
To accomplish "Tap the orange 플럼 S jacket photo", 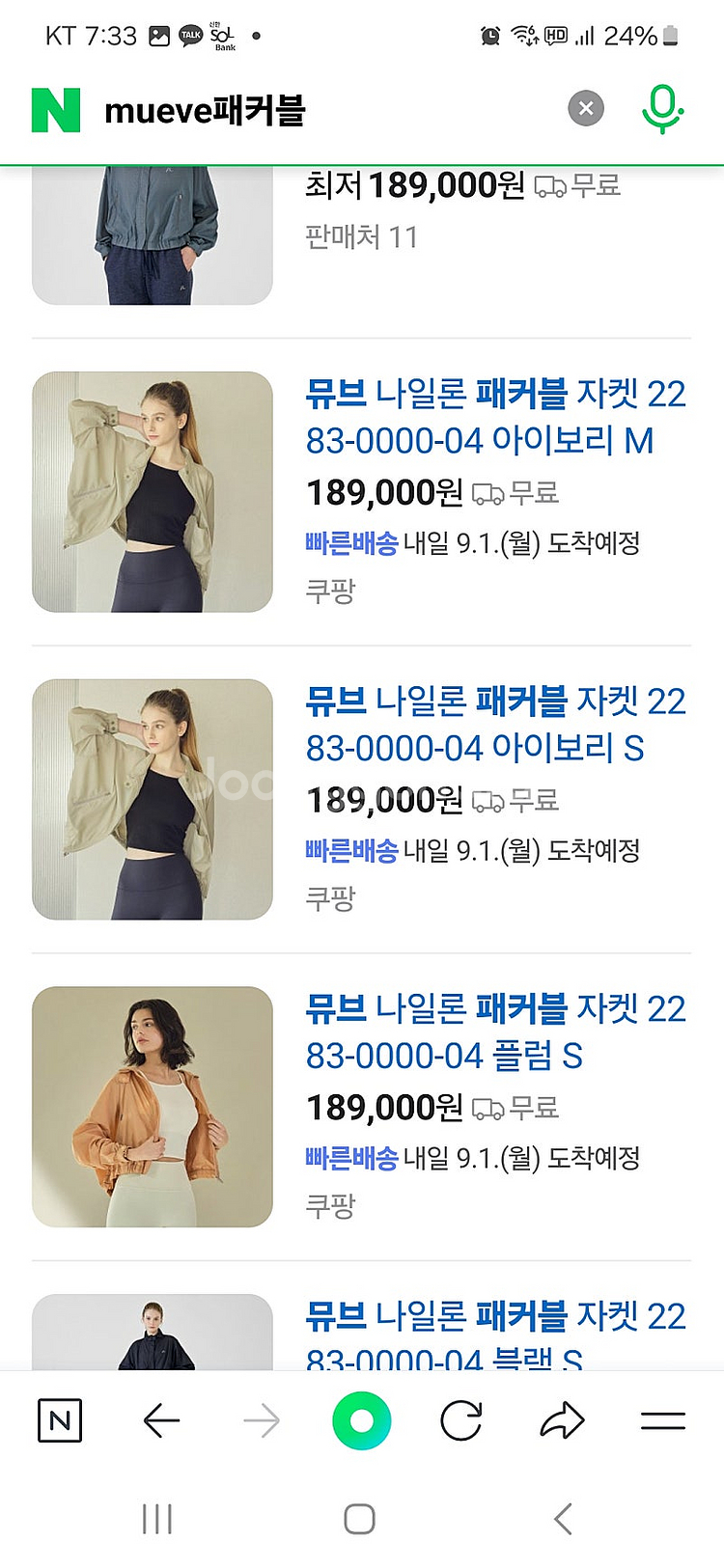I will tap(153, 1106).
